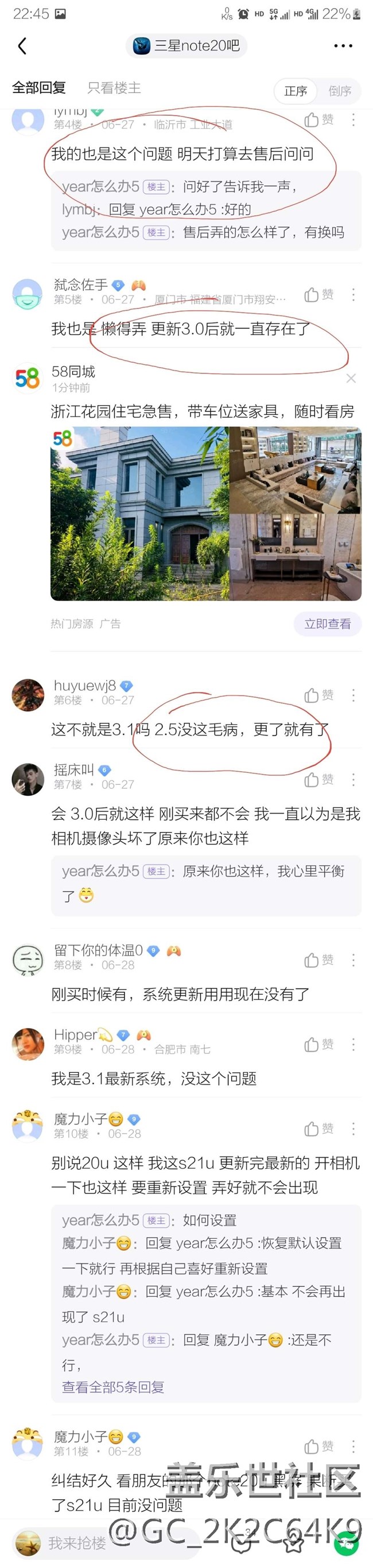Go back from this thread
Image resolution: width=373 pixels, height=1568 pixels.
(x=22, y=46)
